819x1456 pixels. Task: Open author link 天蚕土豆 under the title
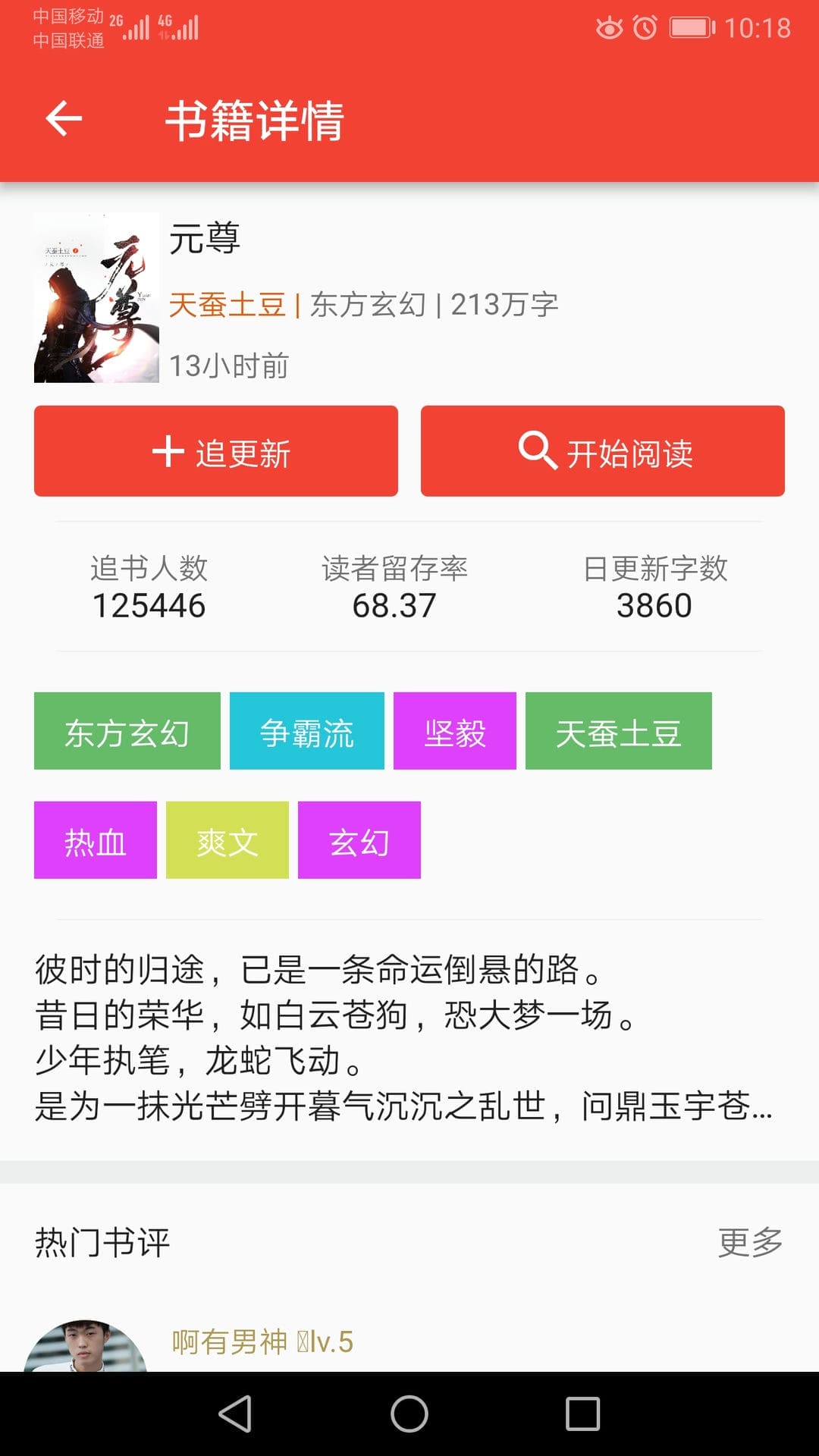[x=227, y=305]
